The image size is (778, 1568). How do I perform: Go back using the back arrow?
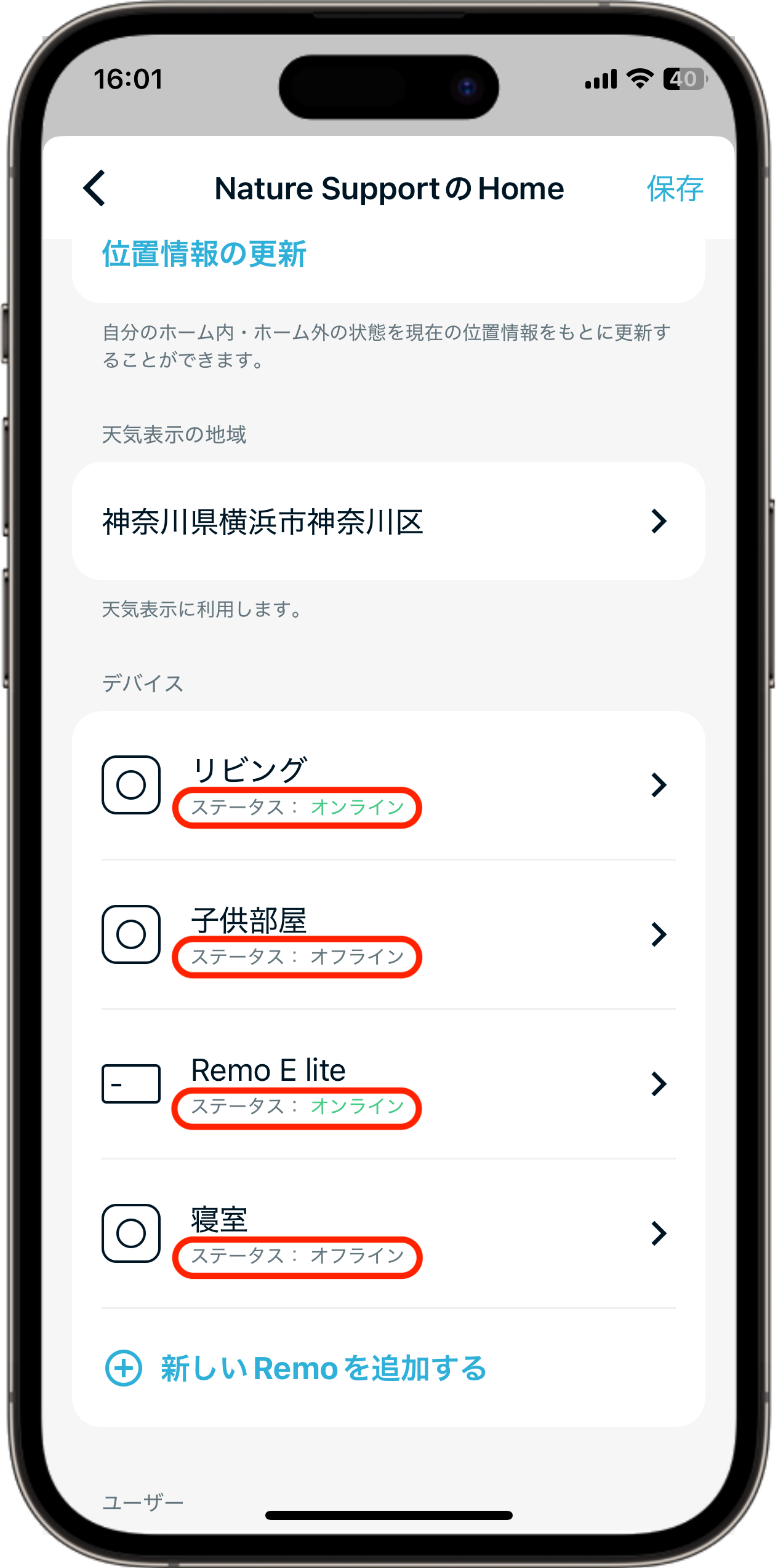[95, 188]
